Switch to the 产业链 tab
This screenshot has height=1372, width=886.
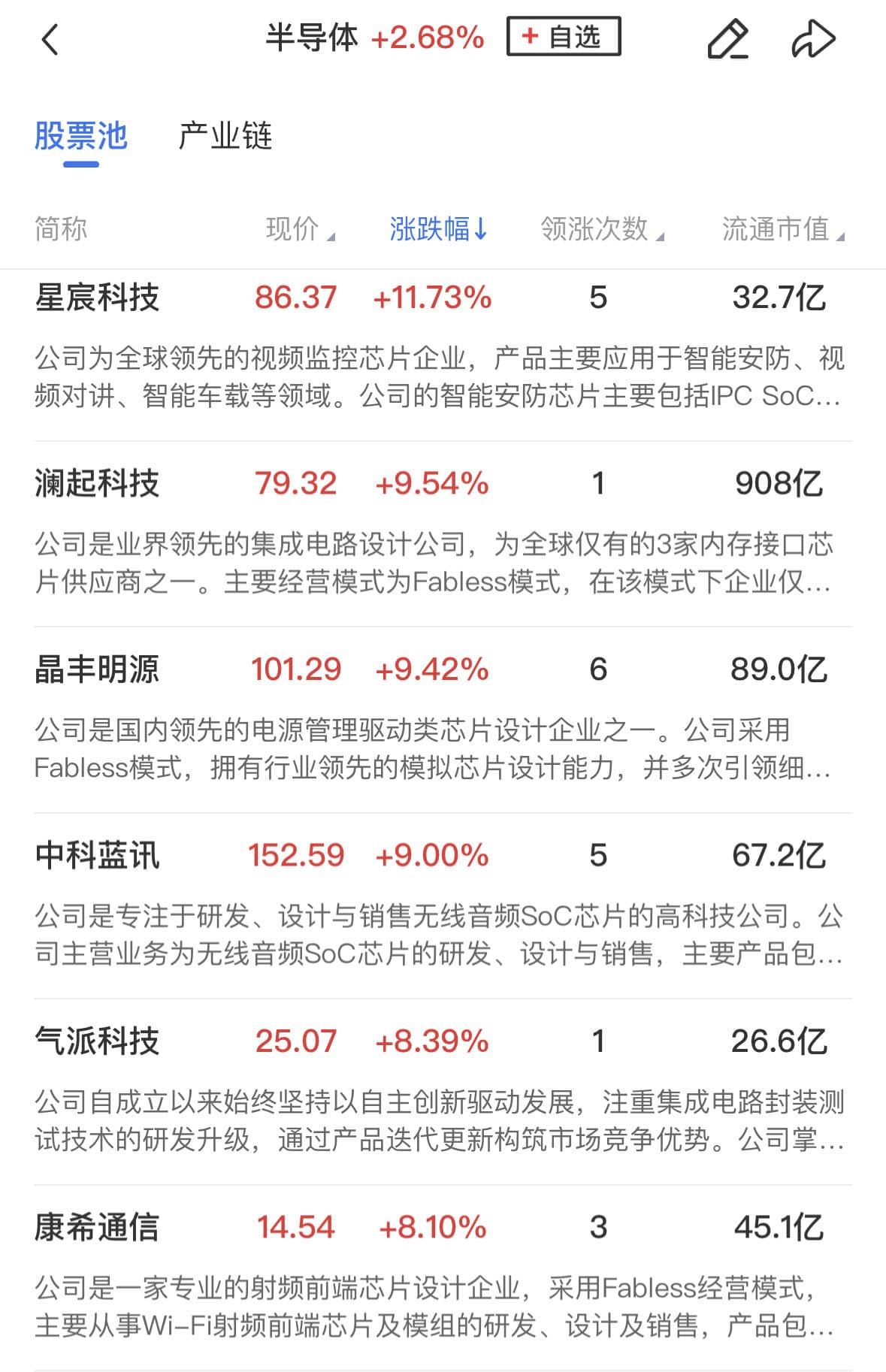[x=225, y=136]
